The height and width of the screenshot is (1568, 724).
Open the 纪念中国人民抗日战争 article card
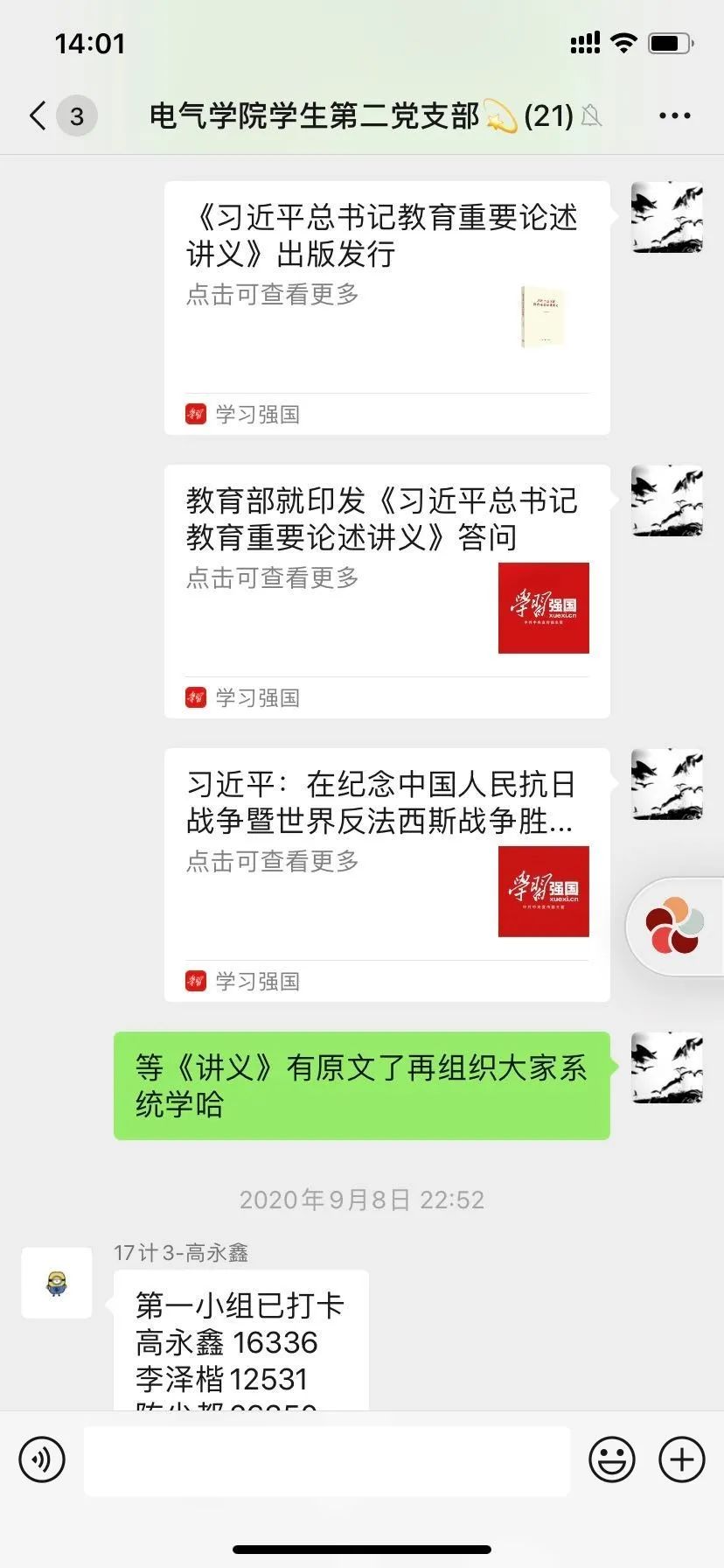coord(386,873)
